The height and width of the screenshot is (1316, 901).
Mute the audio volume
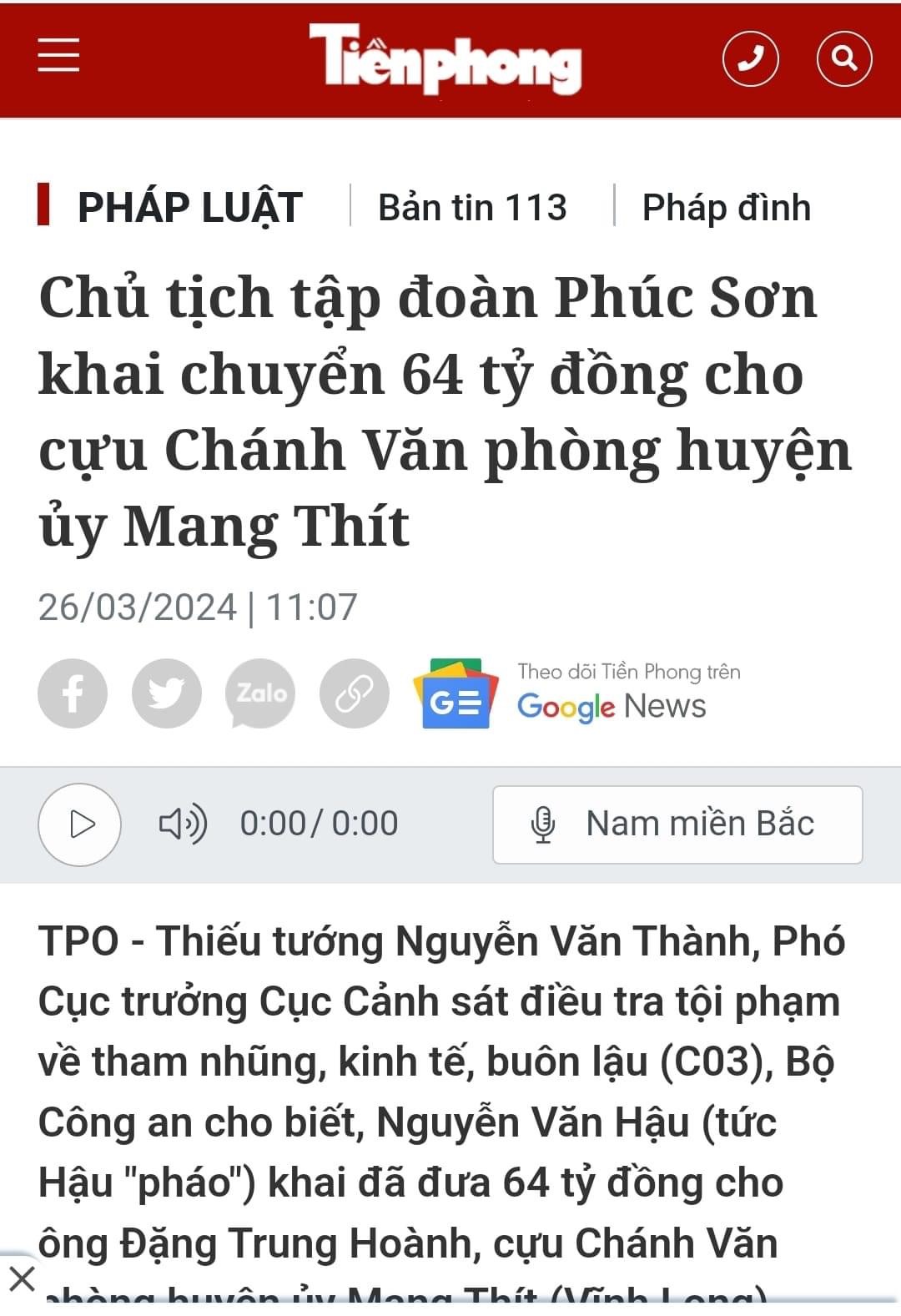click(x=183, y=824)
